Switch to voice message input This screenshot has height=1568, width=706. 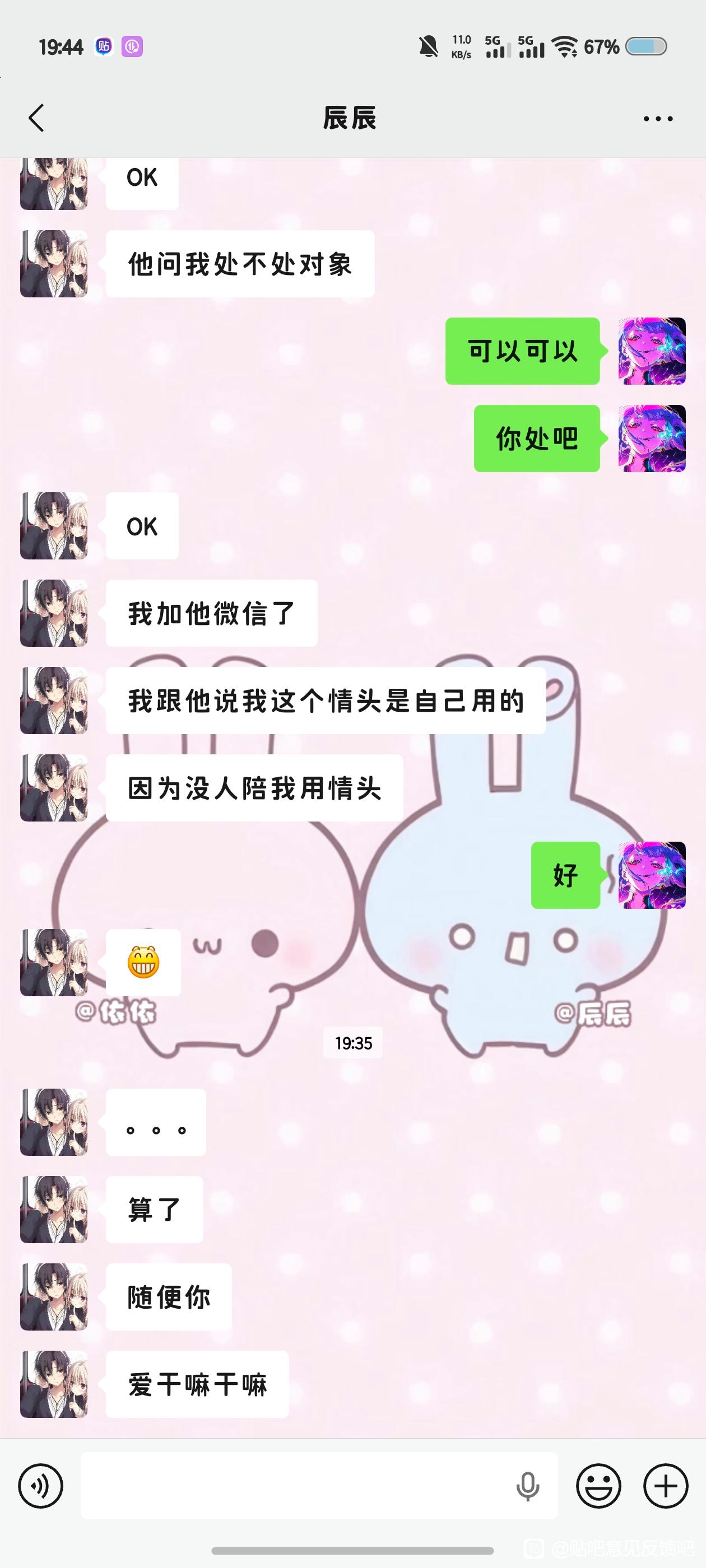(40, 1486)
